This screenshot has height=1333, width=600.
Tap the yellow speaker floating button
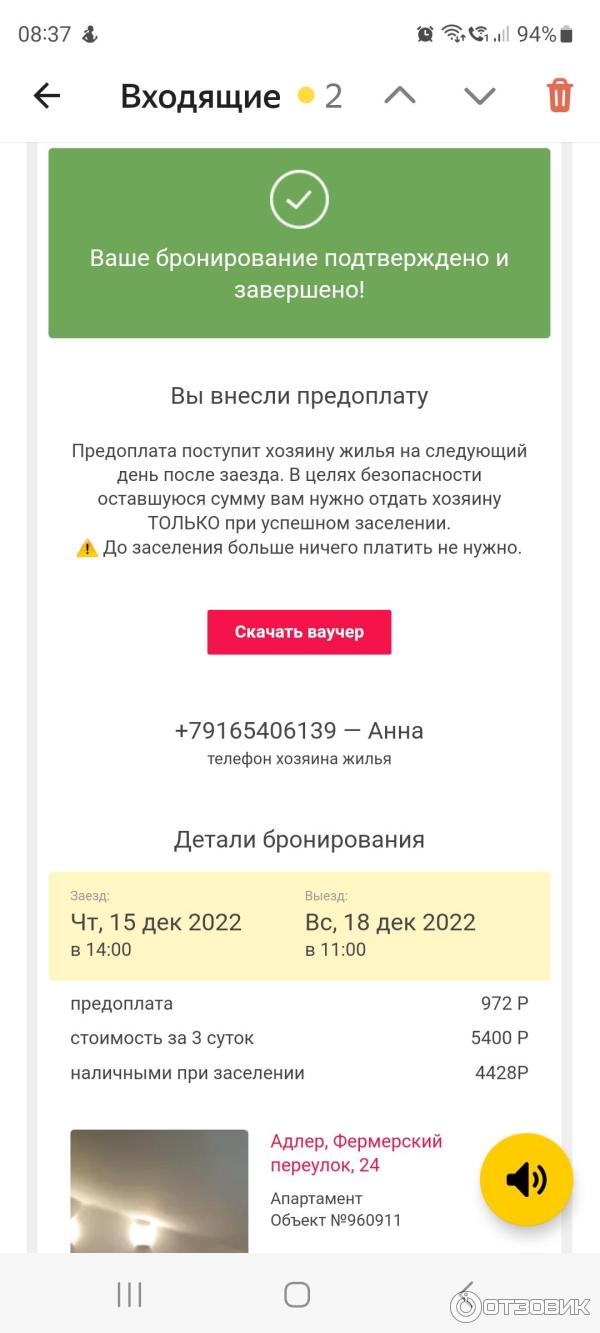526,1180
